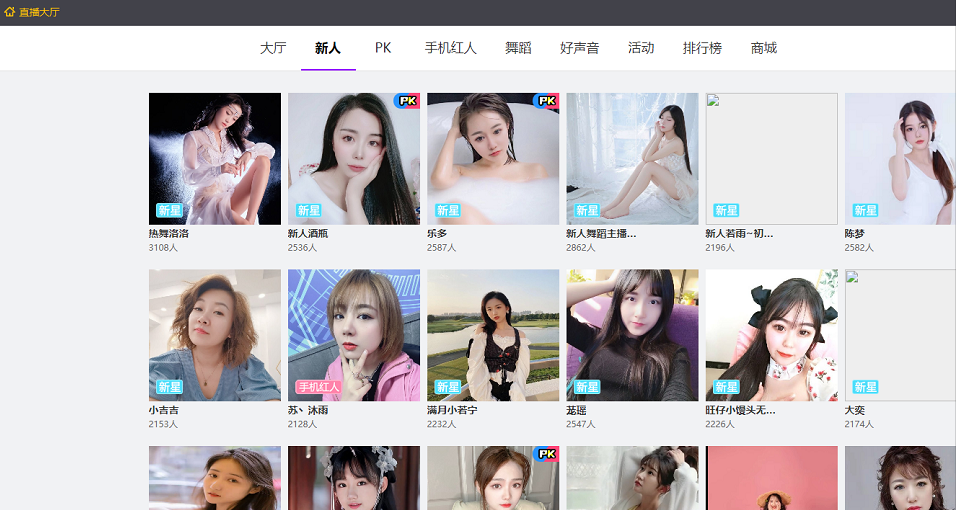Viewport: 956px width, 510px height.
Task: Open 苏丶沐雨's live room
Action: pyautogui.click(x=353, y=335)
